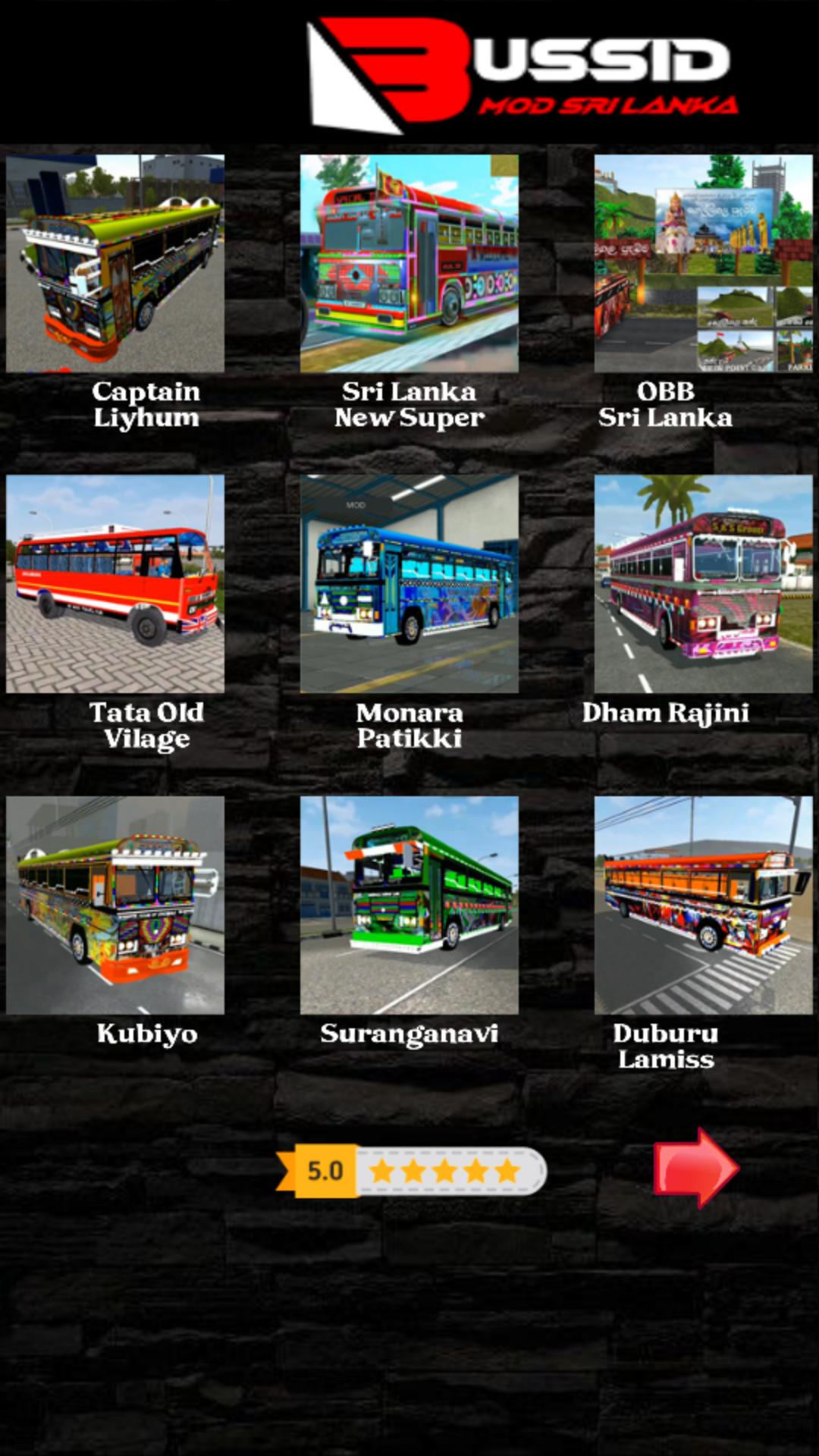View the Tata Old Vilage bus mod
Screen dimensions: 819x1456
pyautogui.click(x=115, y=584)
